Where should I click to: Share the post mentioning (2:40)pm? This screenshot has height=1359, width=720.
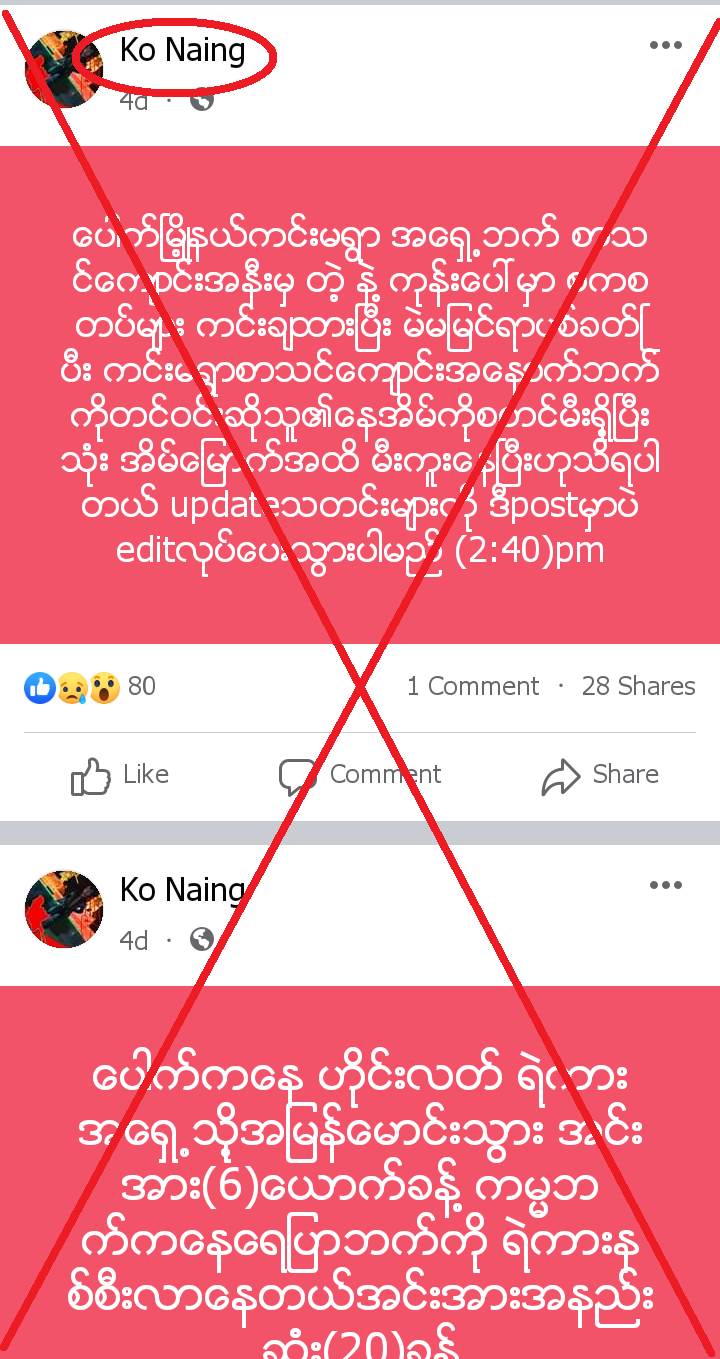pos(600,775)
